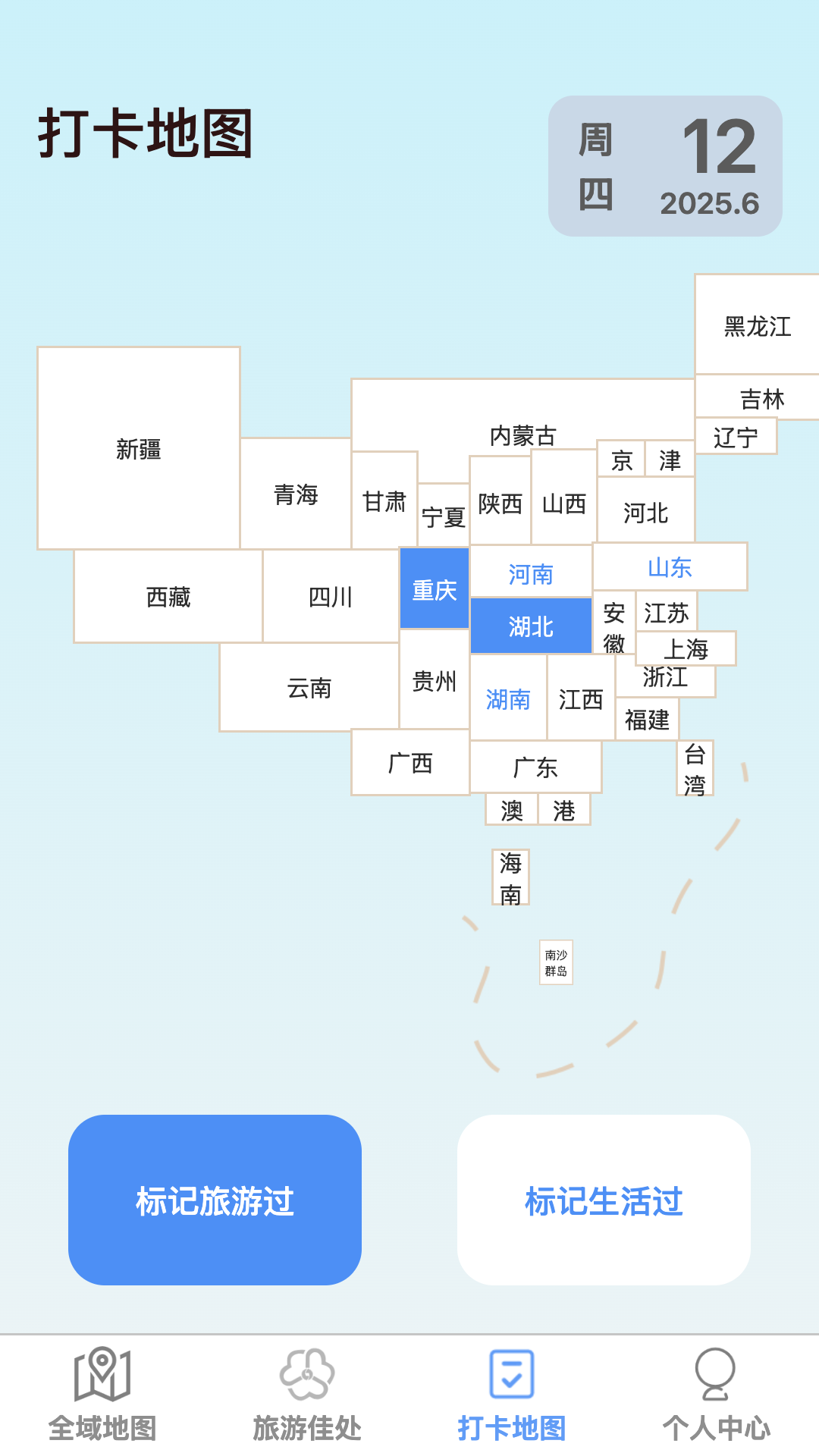The height and width of the screenshot is (1456, 819).
Task: Go to the 个人中心 tab
Action: coord(716,1395)
